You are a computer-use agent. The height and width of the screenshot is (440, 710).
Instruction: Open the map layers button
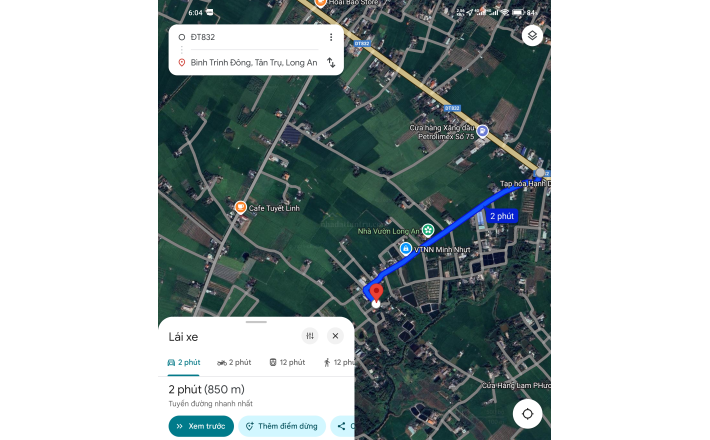[532, 35]
